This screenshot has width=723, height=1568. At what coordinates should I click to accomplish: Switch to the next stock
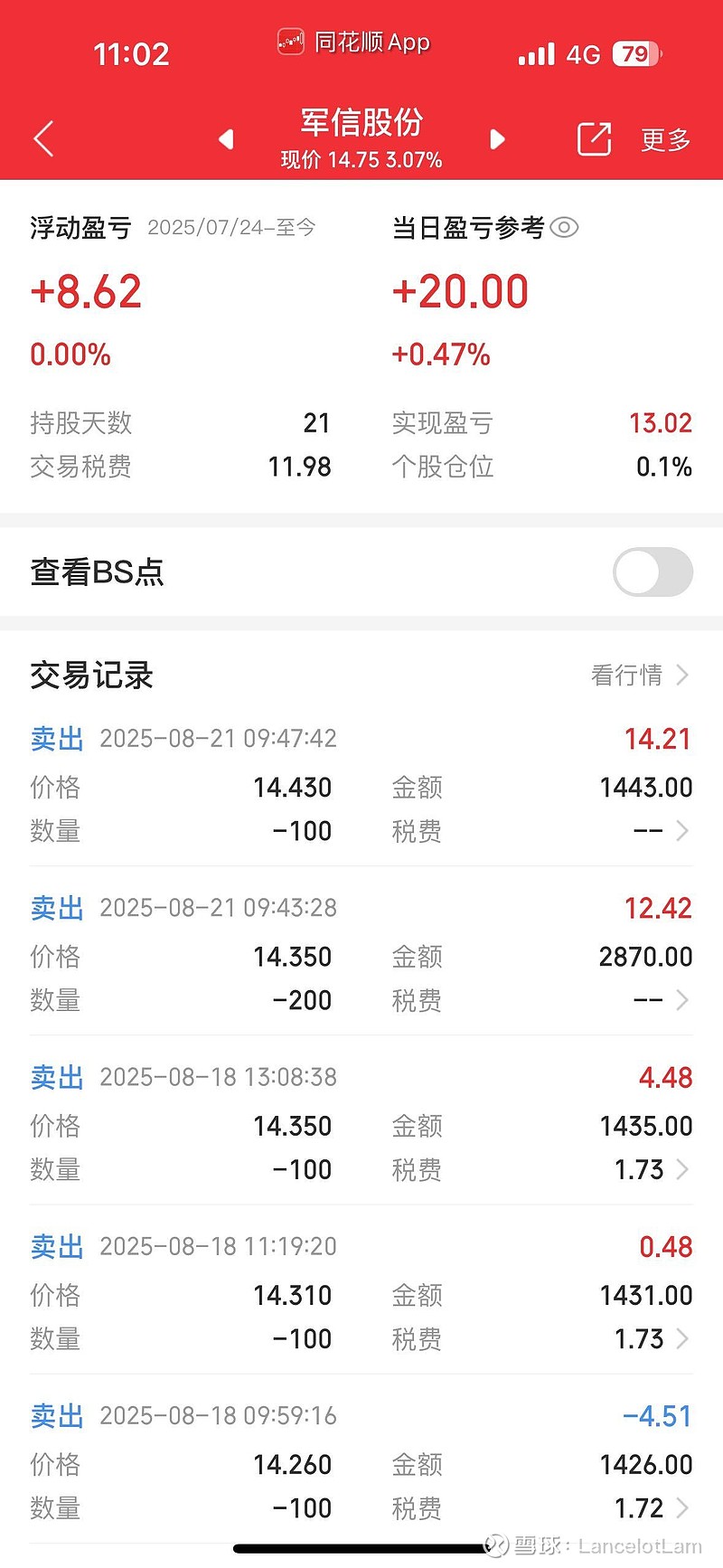click(x=497, y=139)
